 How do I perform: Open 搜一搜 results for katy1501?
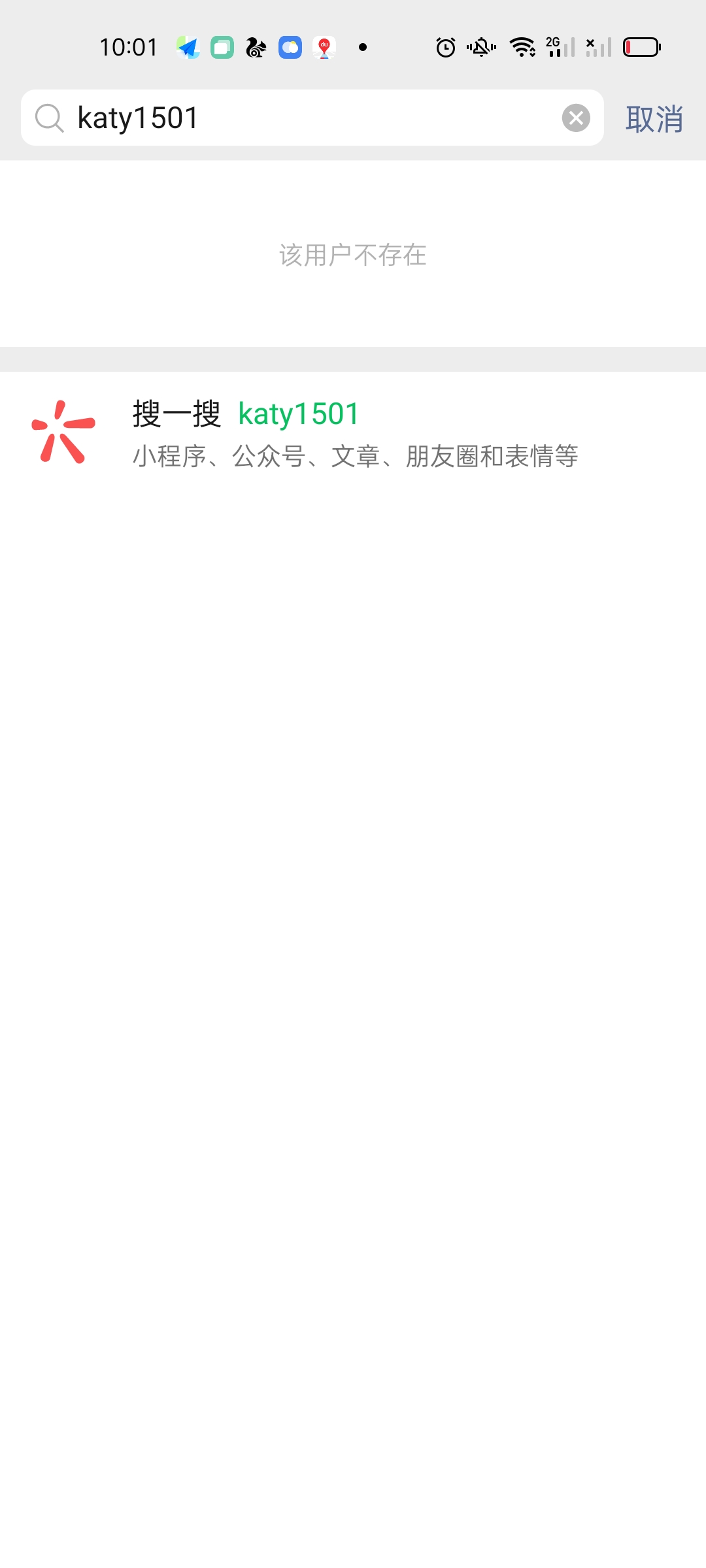(x=353, y=433)
